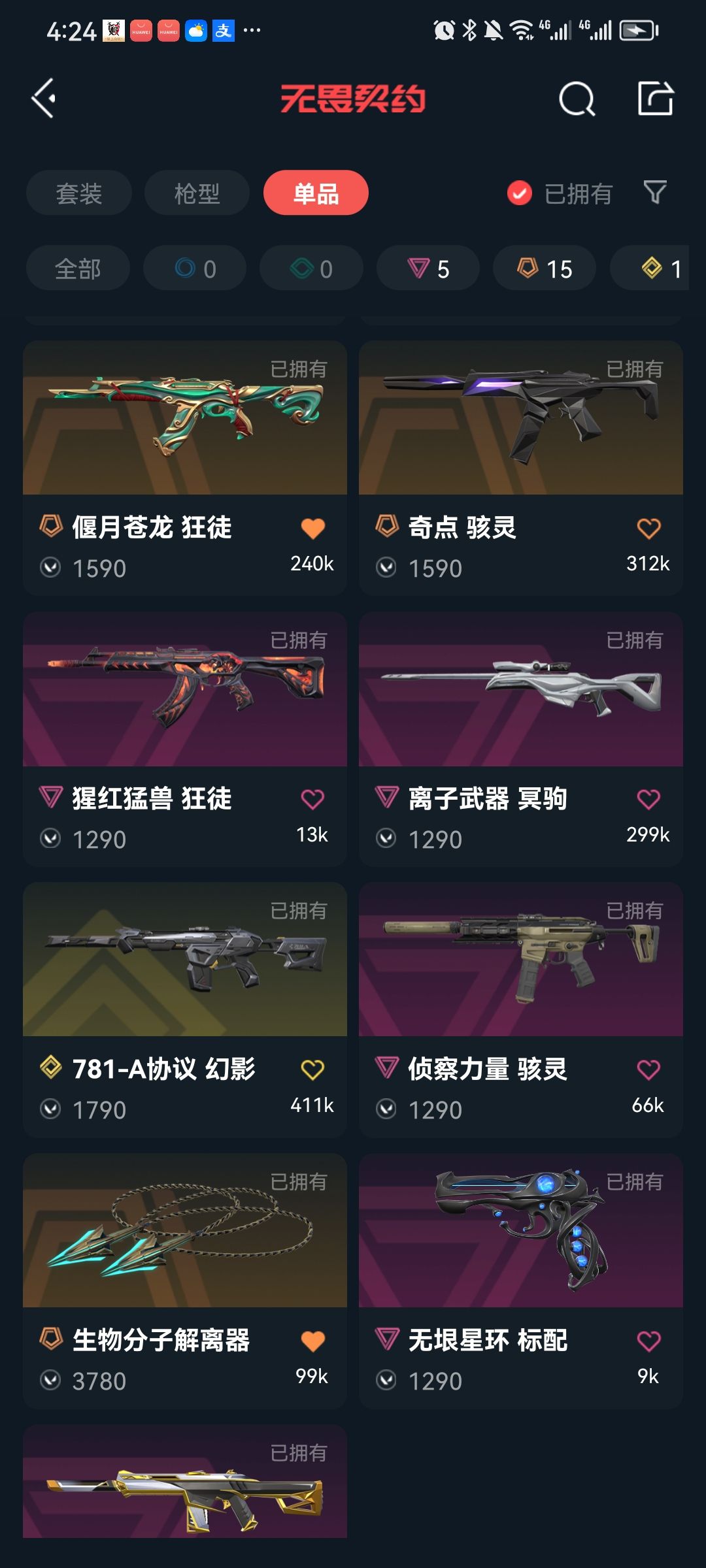Viewport: 706px width, 1568px height.
Task: Open the 偃月苍龙 狂徒 skin card
Action: [185, 468]
